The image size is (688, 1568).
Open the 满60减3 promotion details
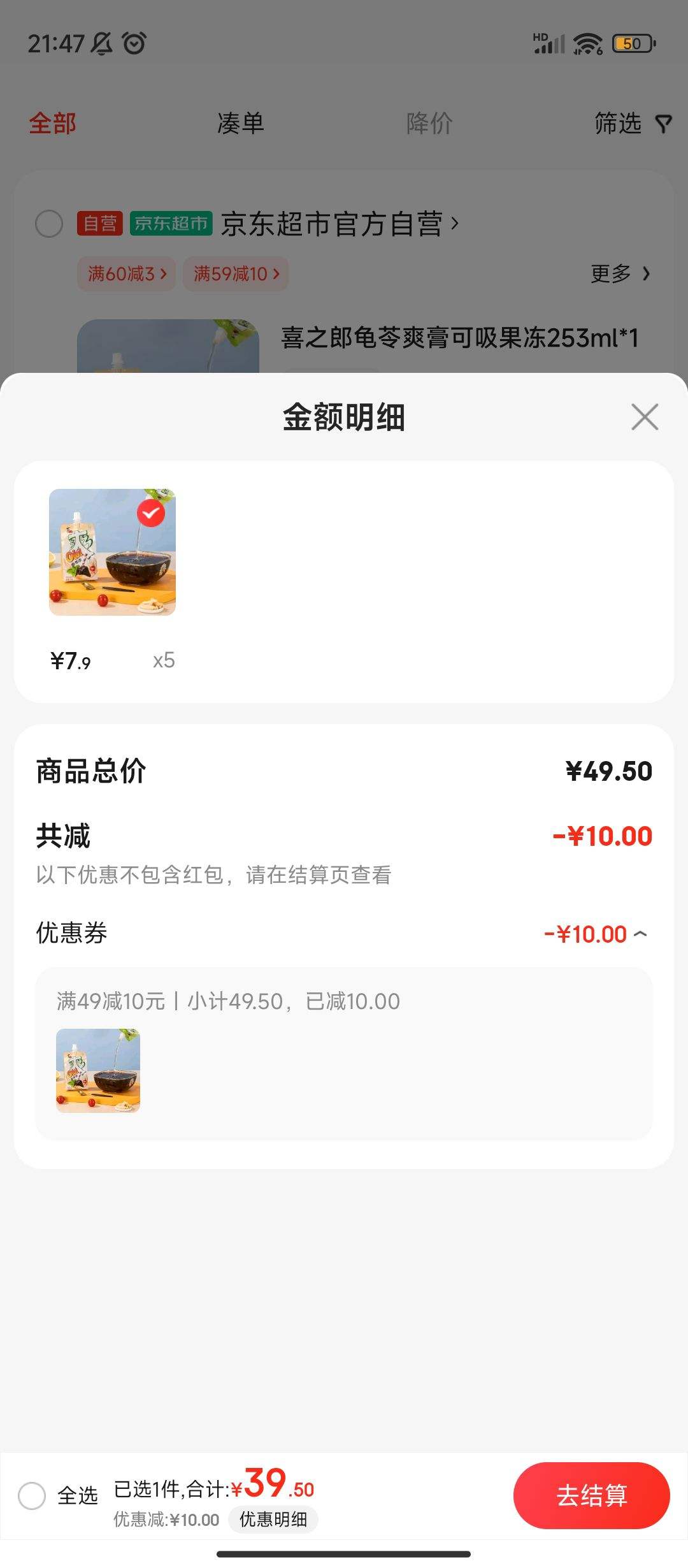(x=125, y=273)
